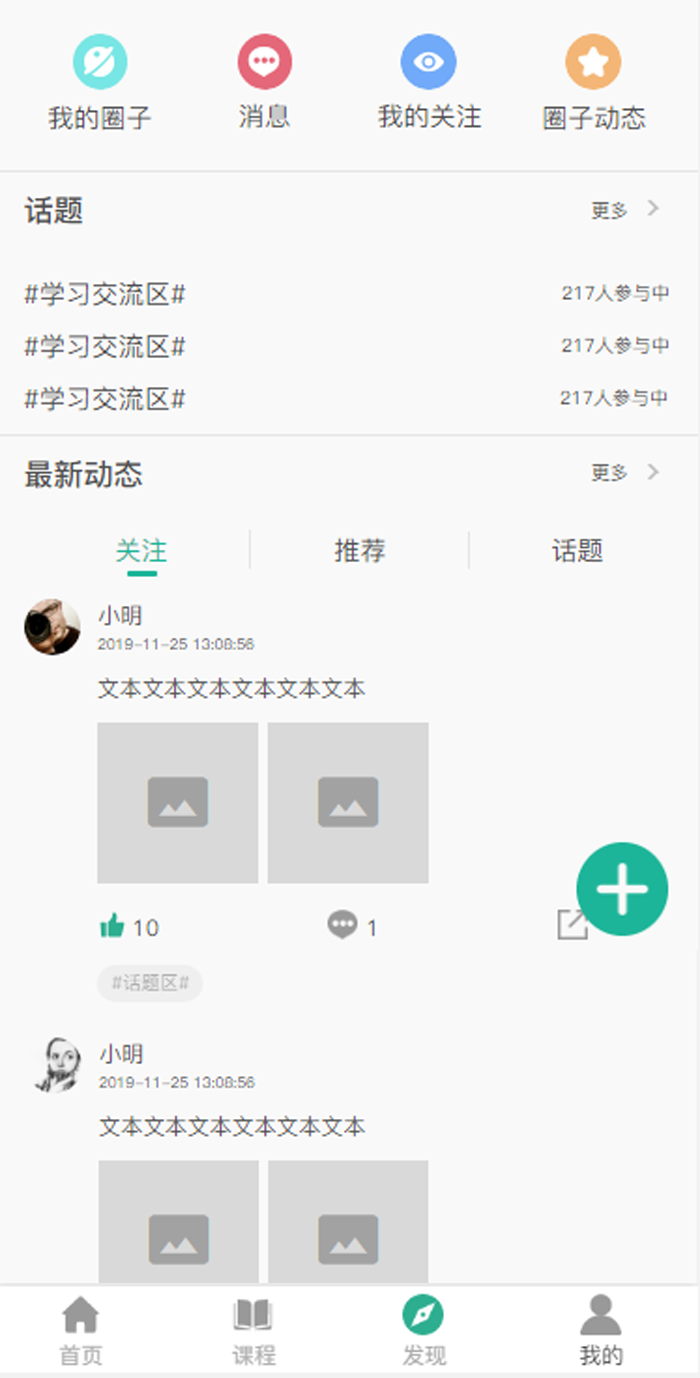Open 我的圈子 shortcut
The image size is (700, 1378).
[x=99, y=82]
